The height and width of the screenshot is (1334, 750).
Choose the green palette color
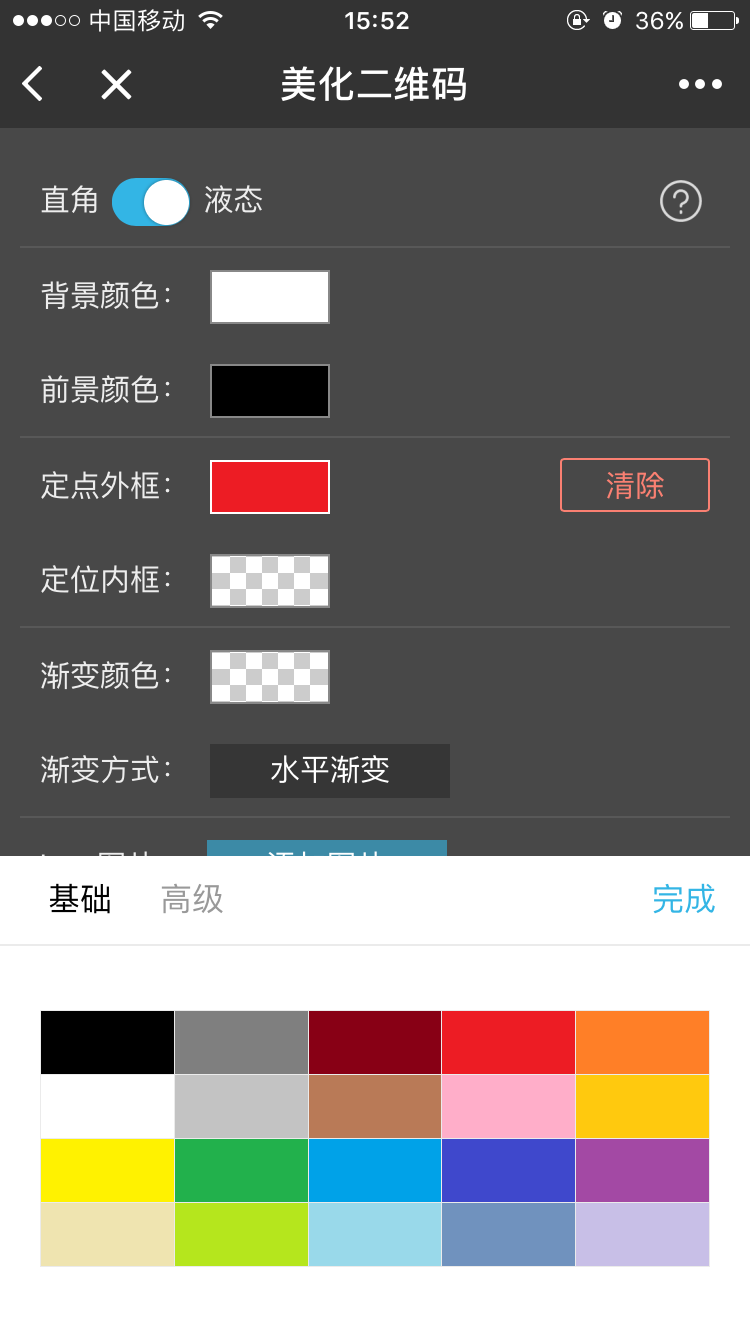click(241, 1170)
